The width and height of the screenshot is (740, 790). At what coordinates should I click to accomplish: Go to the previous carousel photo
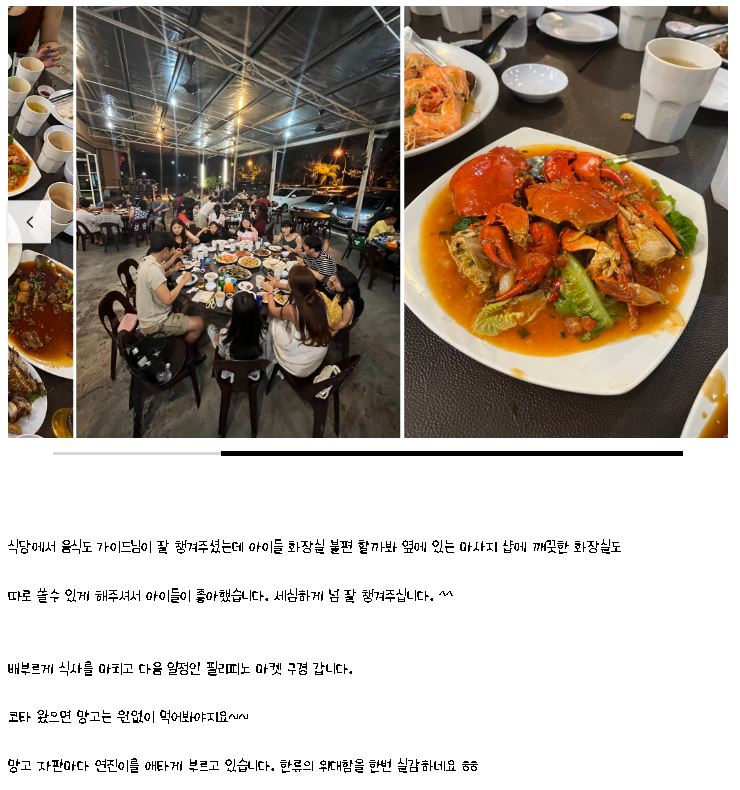point(30,222)
